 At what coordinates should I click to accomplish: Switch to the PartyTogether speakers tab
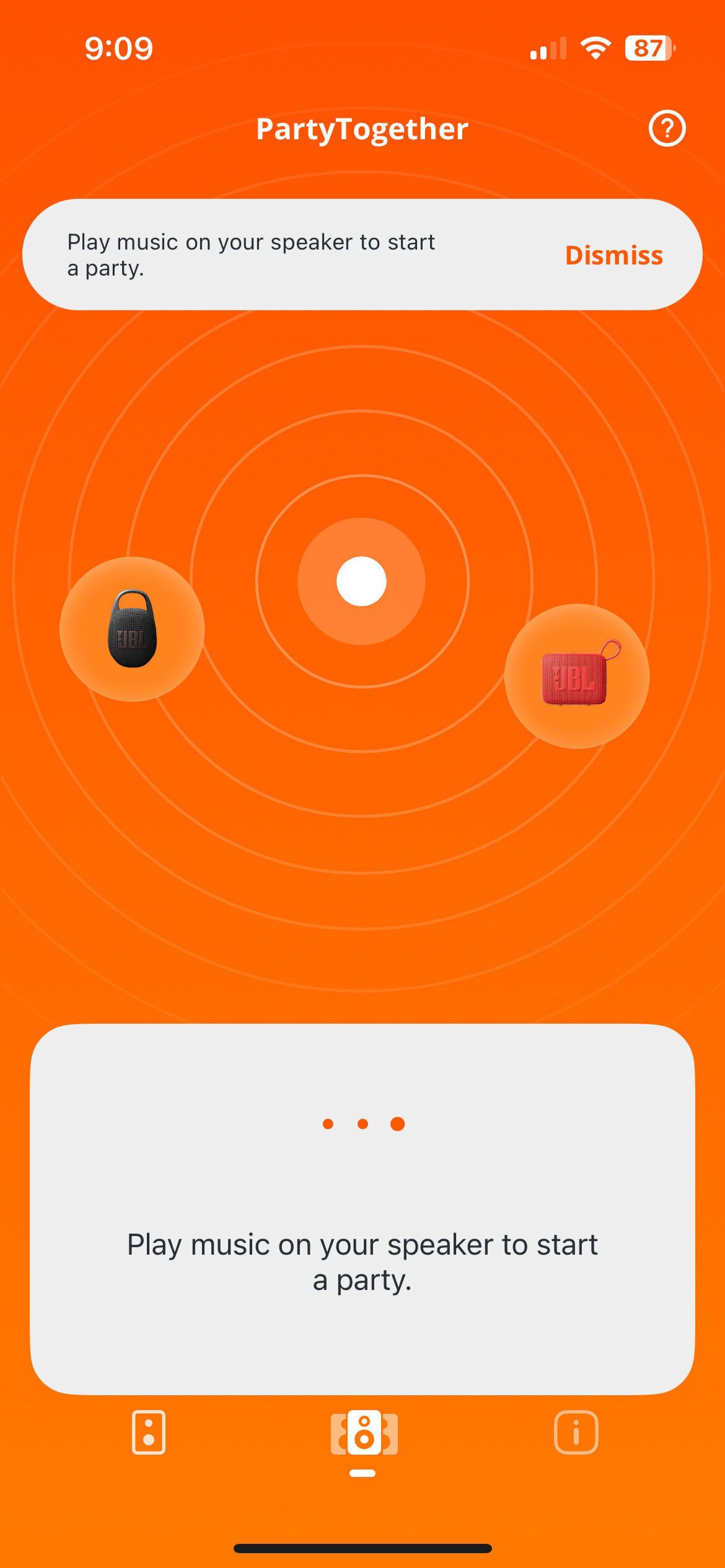tap(364, 1433)
